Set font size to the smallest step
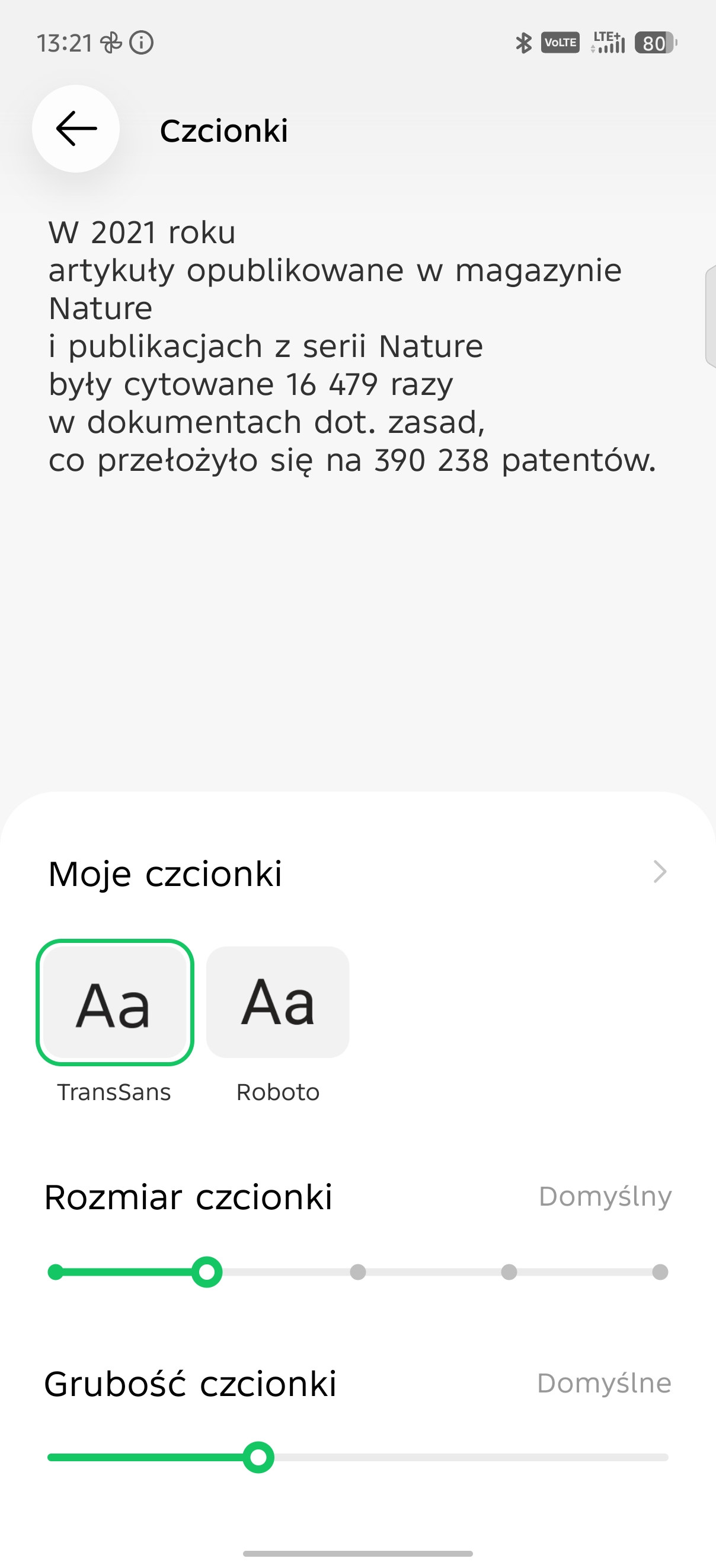Viewport: 716px width, 1568px height. [55, 1272]
